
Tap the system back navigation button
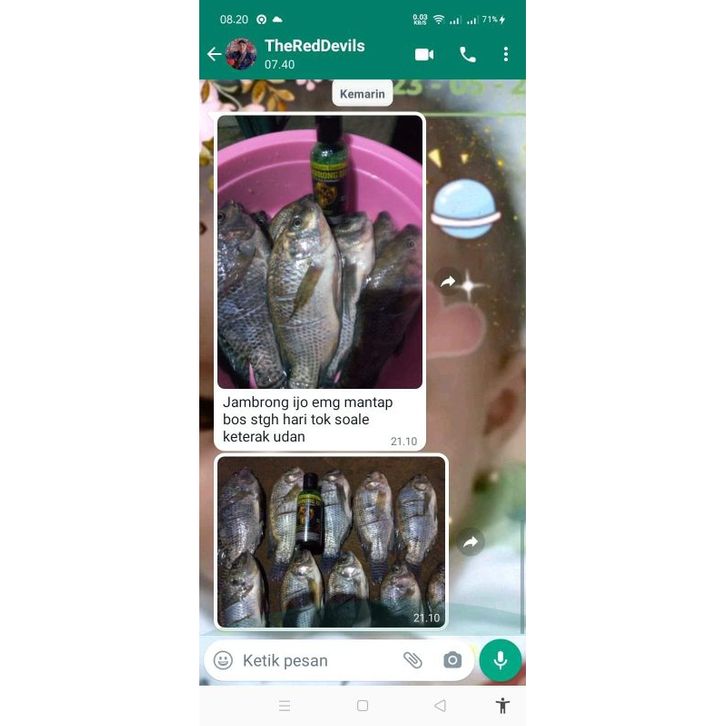[440, 705]
